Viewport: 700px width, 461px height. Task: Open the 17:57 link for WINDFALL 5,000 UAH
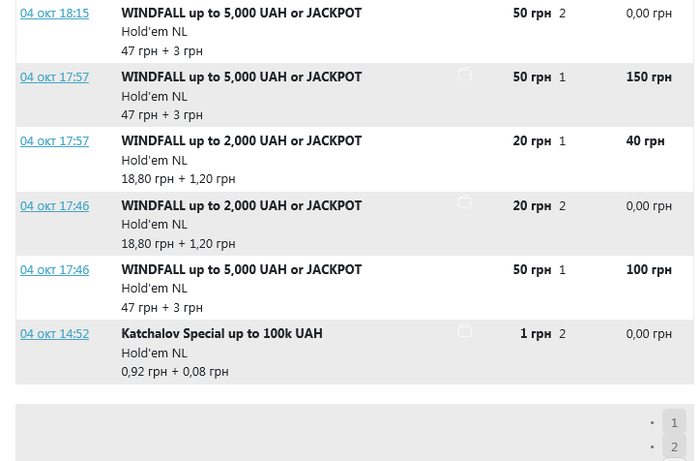[54, 77]
